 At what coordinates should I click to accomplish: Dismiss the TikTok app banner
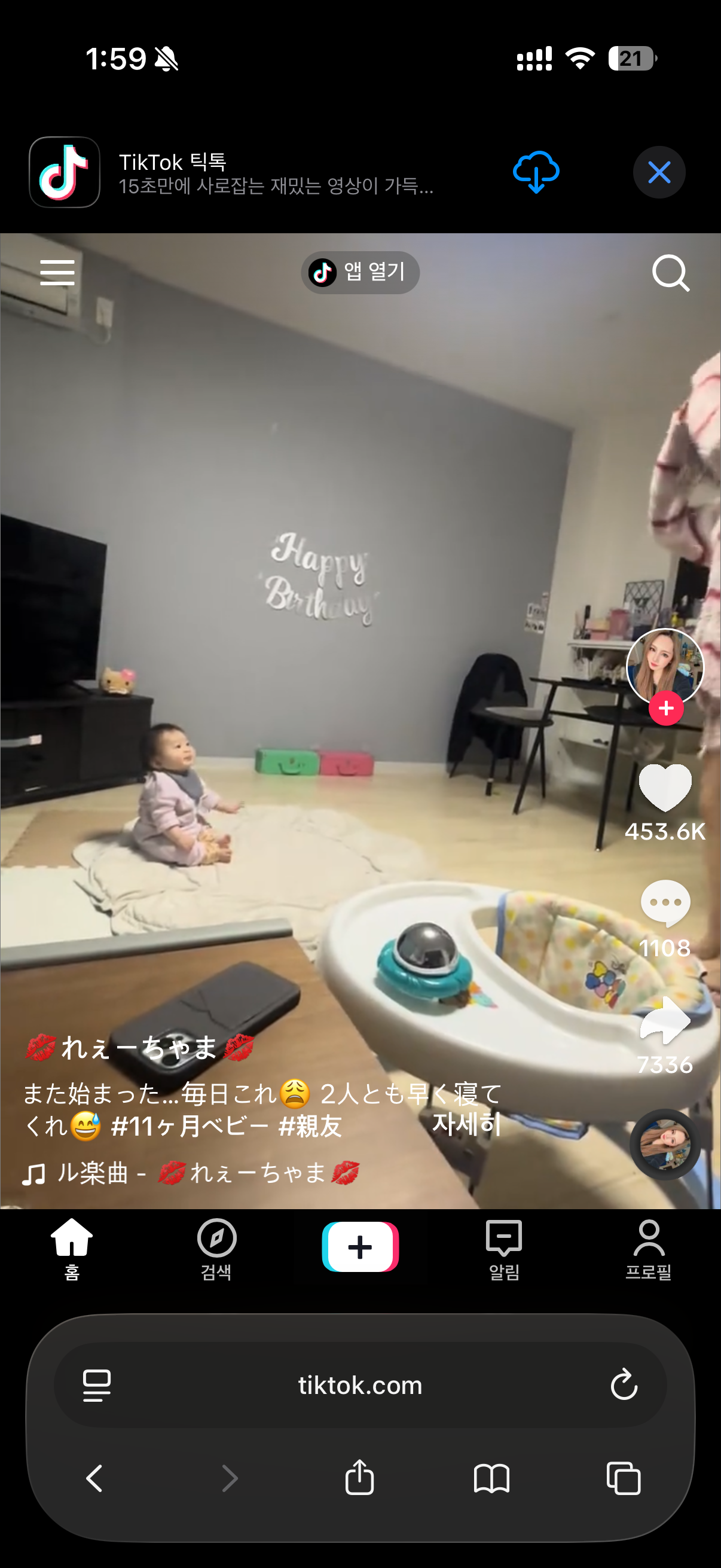(x=659, y=172)
